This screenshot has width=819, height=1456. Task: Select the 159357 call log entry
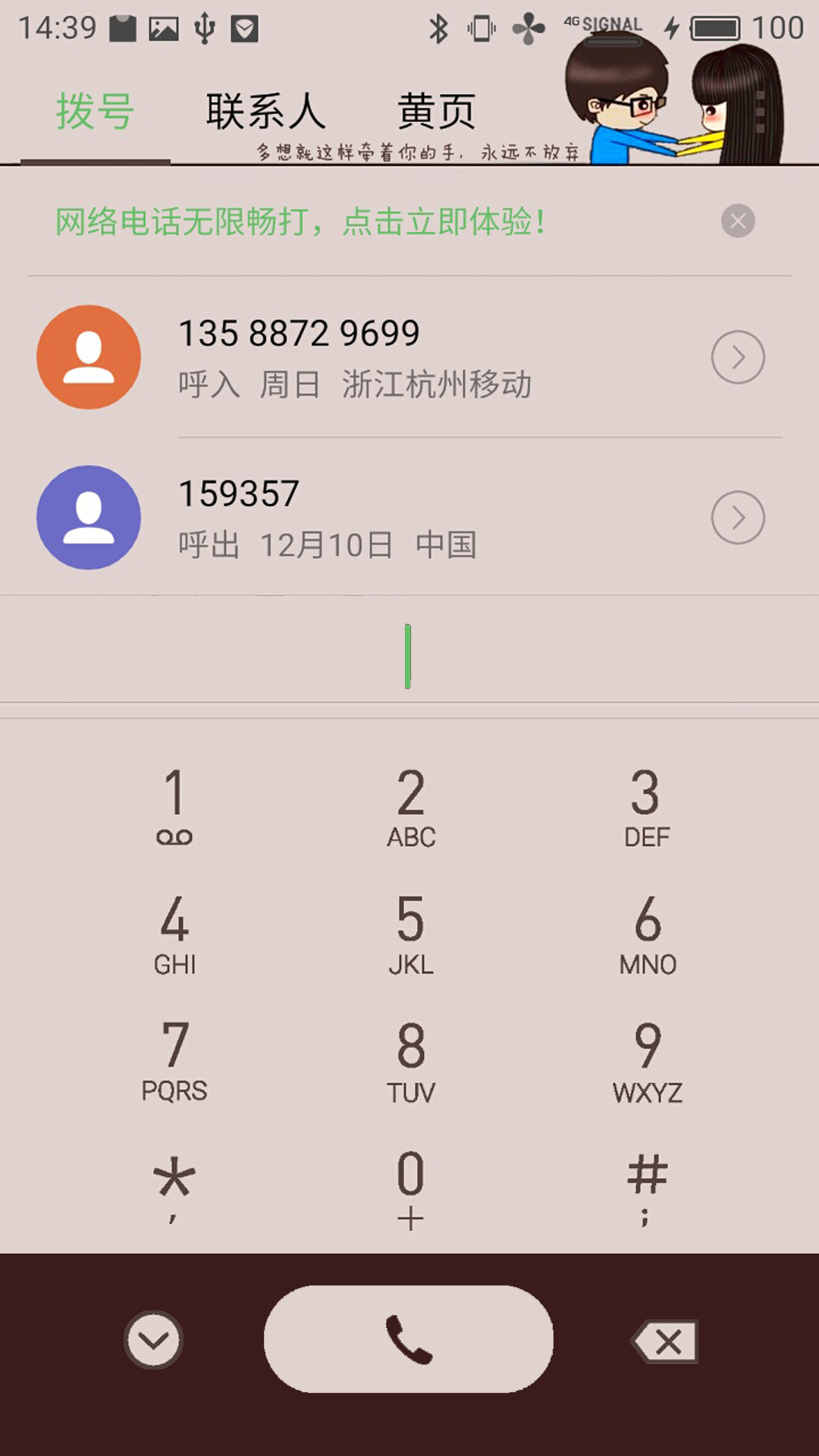tap(409, 518)
